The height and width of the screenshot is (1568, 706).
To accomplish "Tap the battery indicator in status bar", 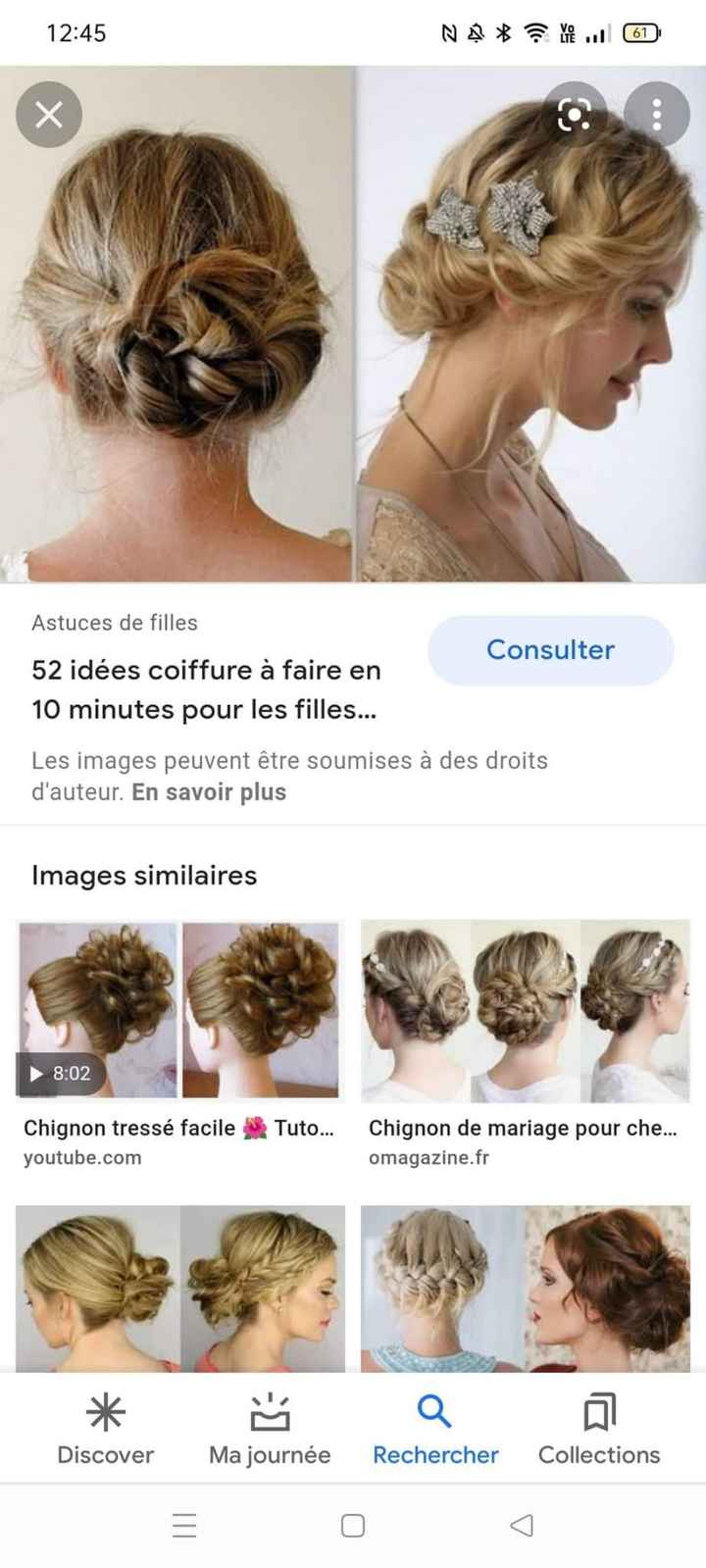I will pyautogui.click(x=642, y=32).
